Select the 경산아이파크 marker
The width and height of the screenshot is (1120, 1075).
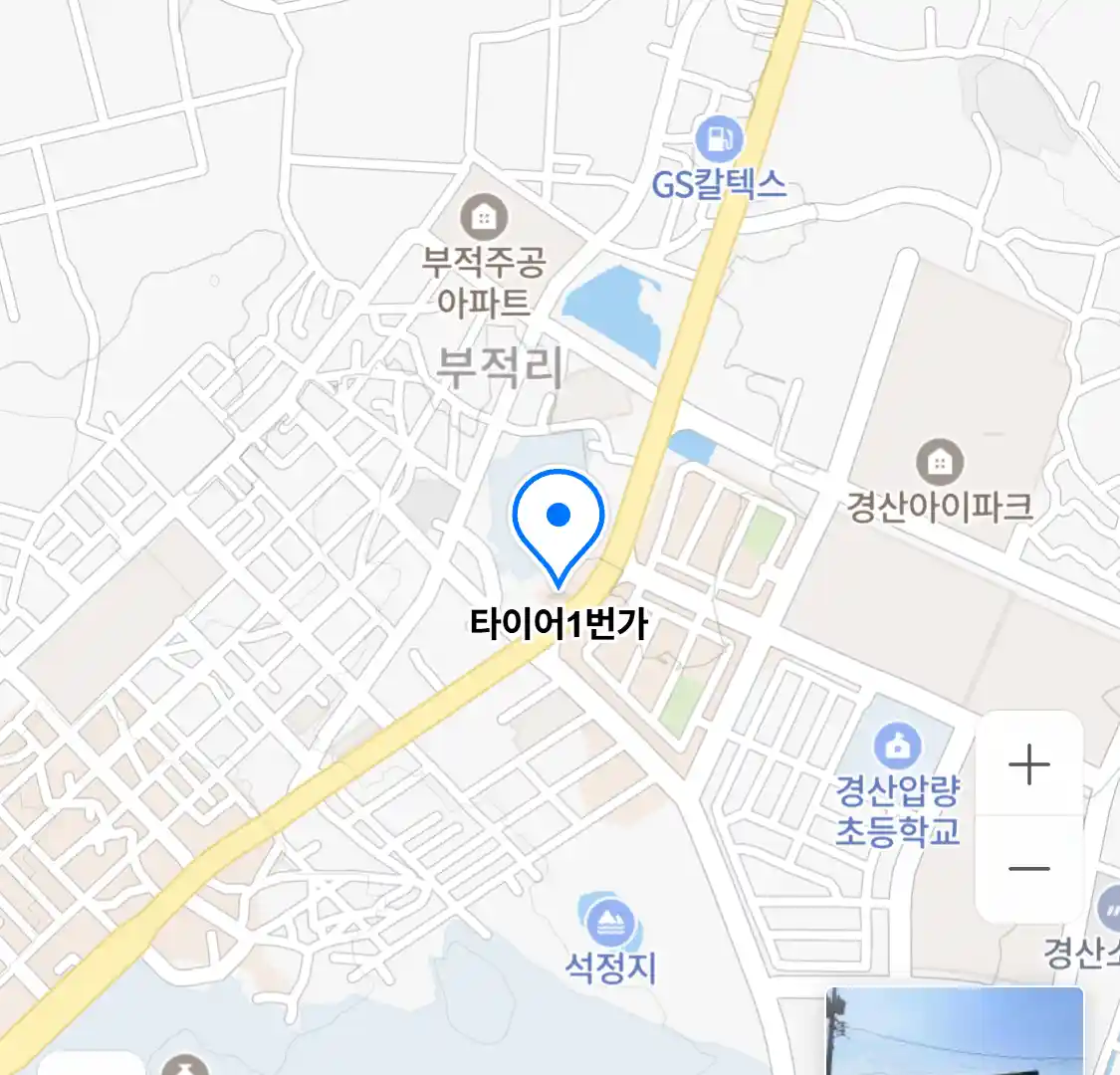pos(939,462)
